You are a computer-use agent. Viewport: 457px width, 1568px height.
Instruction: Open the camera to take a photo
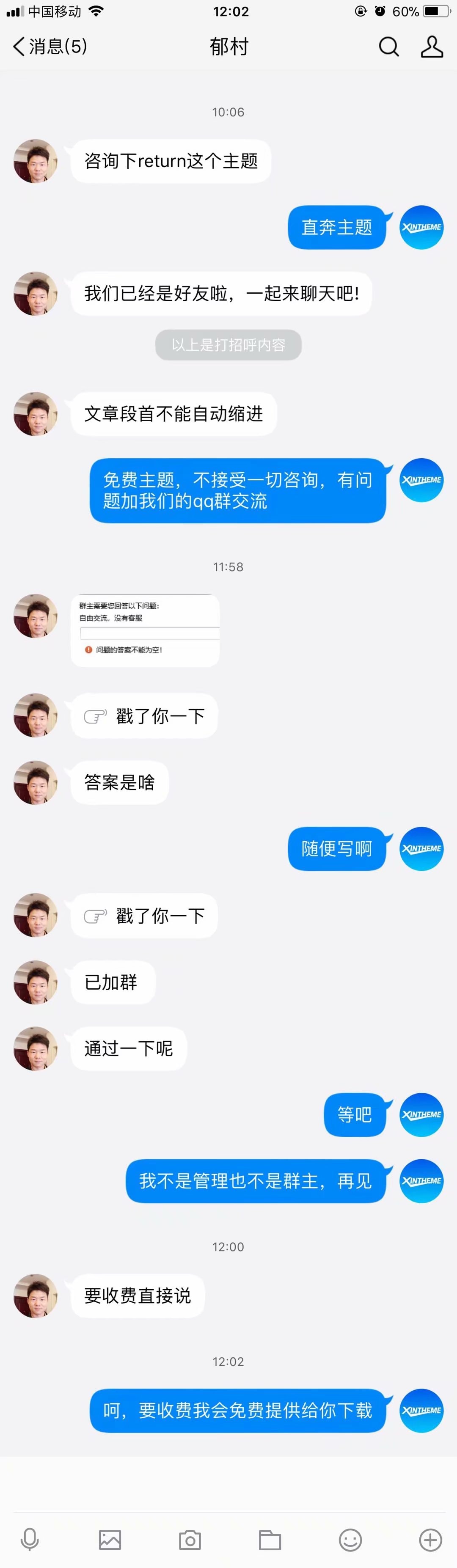pos(190,1539)
